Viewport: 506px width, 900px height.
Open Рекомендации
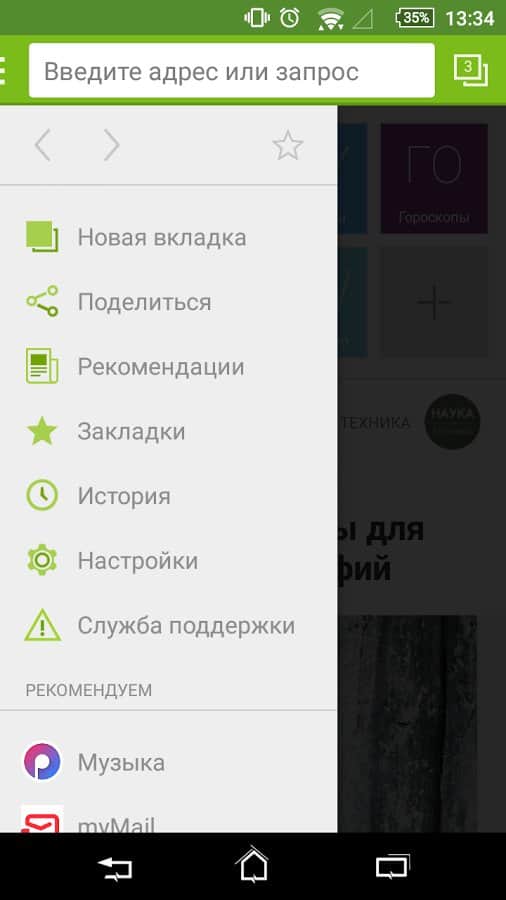pos(169,367)
